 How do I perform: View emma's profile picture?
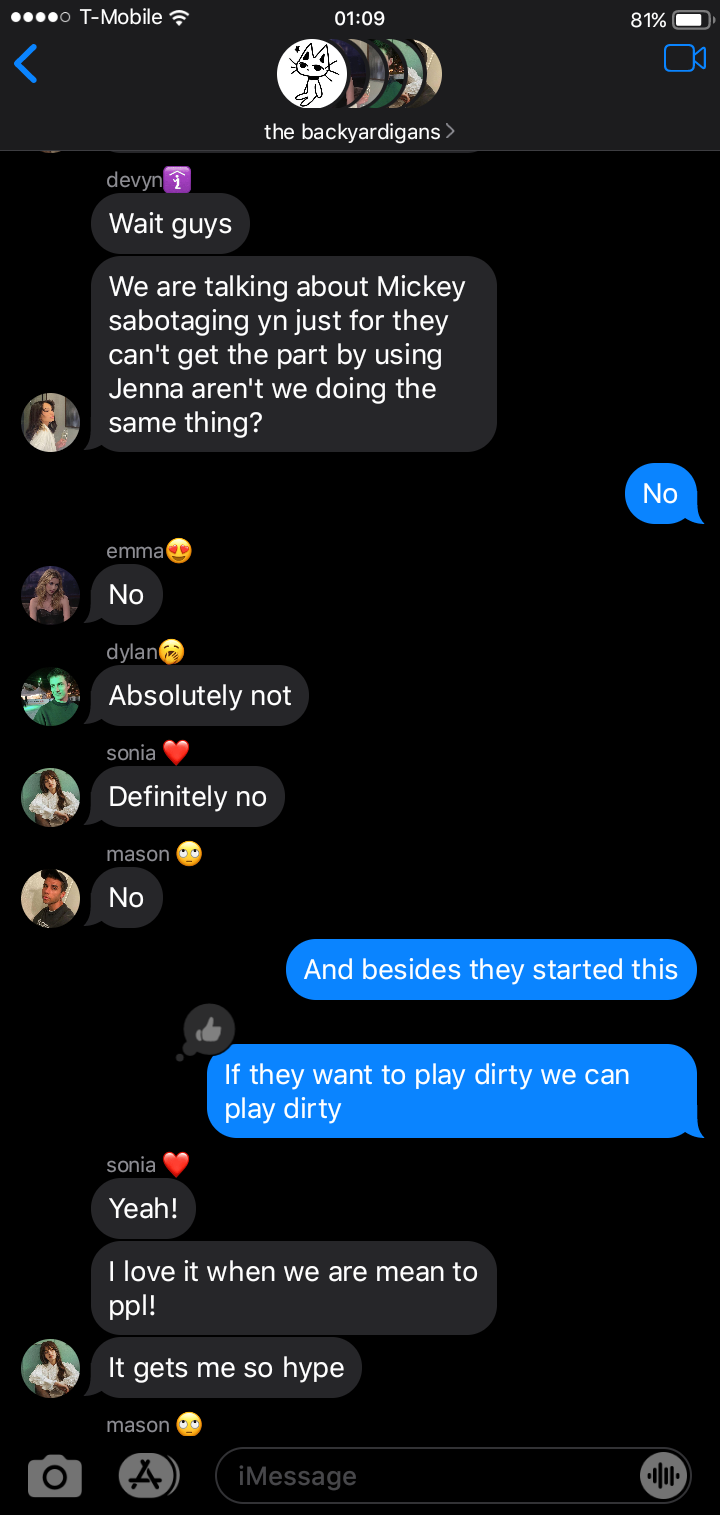(x=50, y=595)
